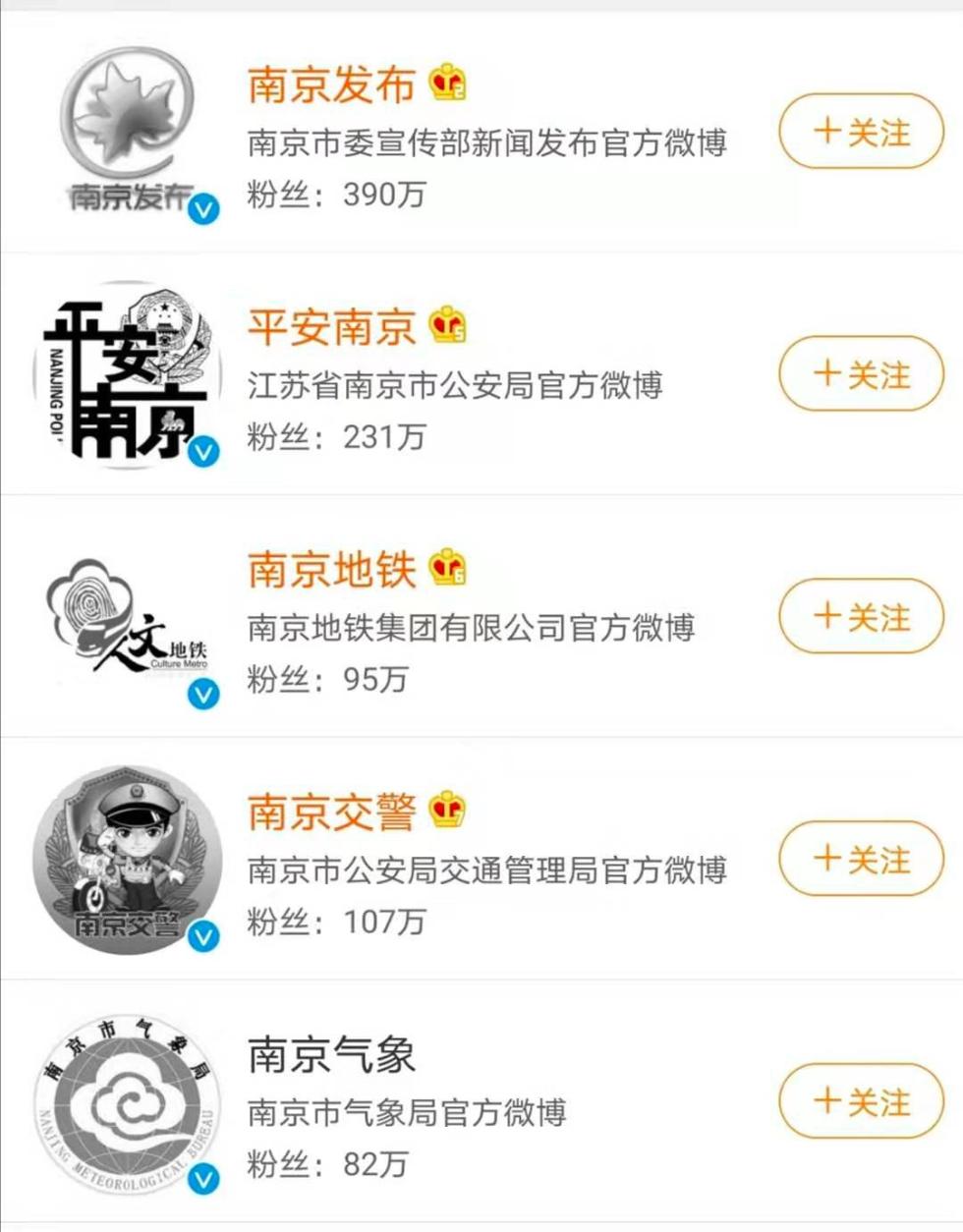Image resolution: width=963 pixels, height=1232 pixels.
Task: Open the 南京气象 account details
Action: 331,1055
